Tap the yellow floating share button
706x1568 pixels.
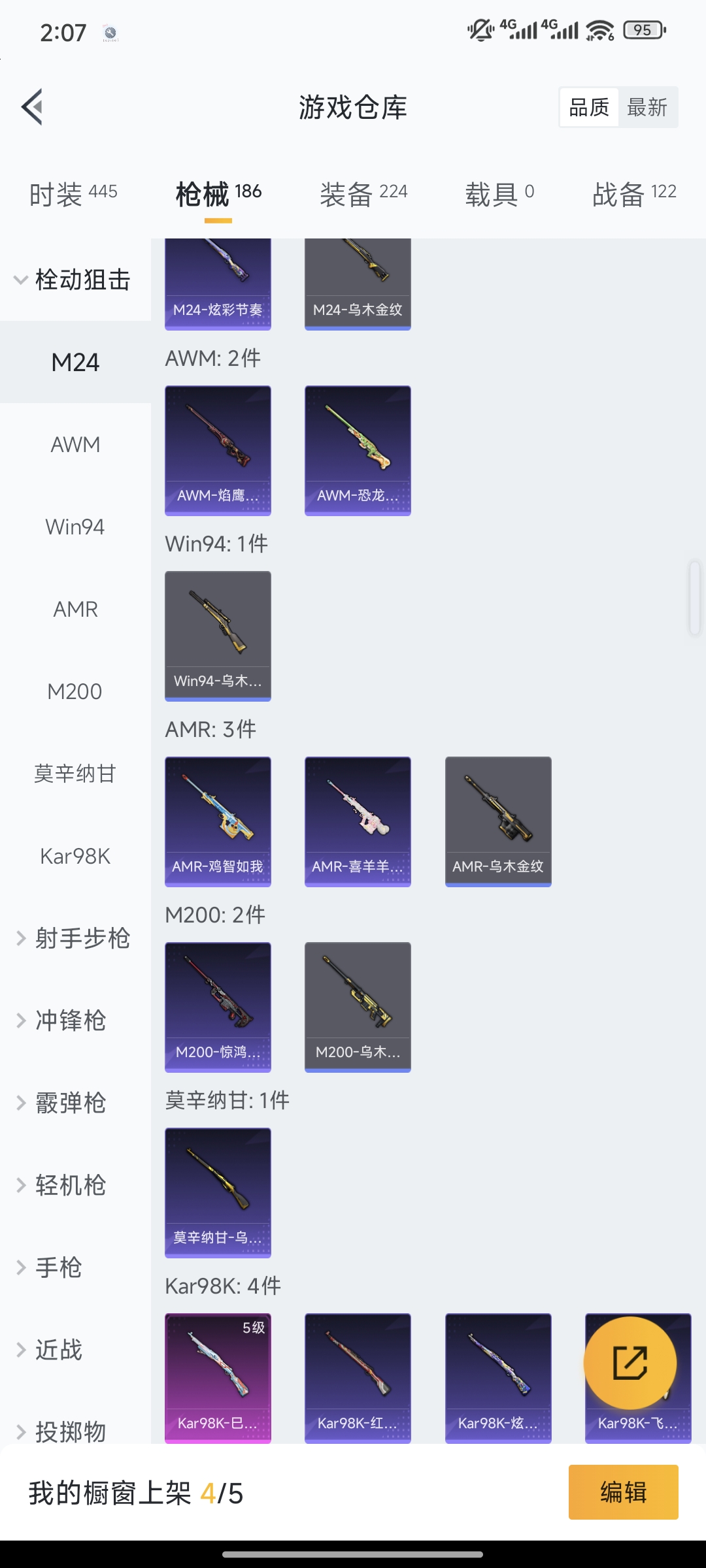630,1363
